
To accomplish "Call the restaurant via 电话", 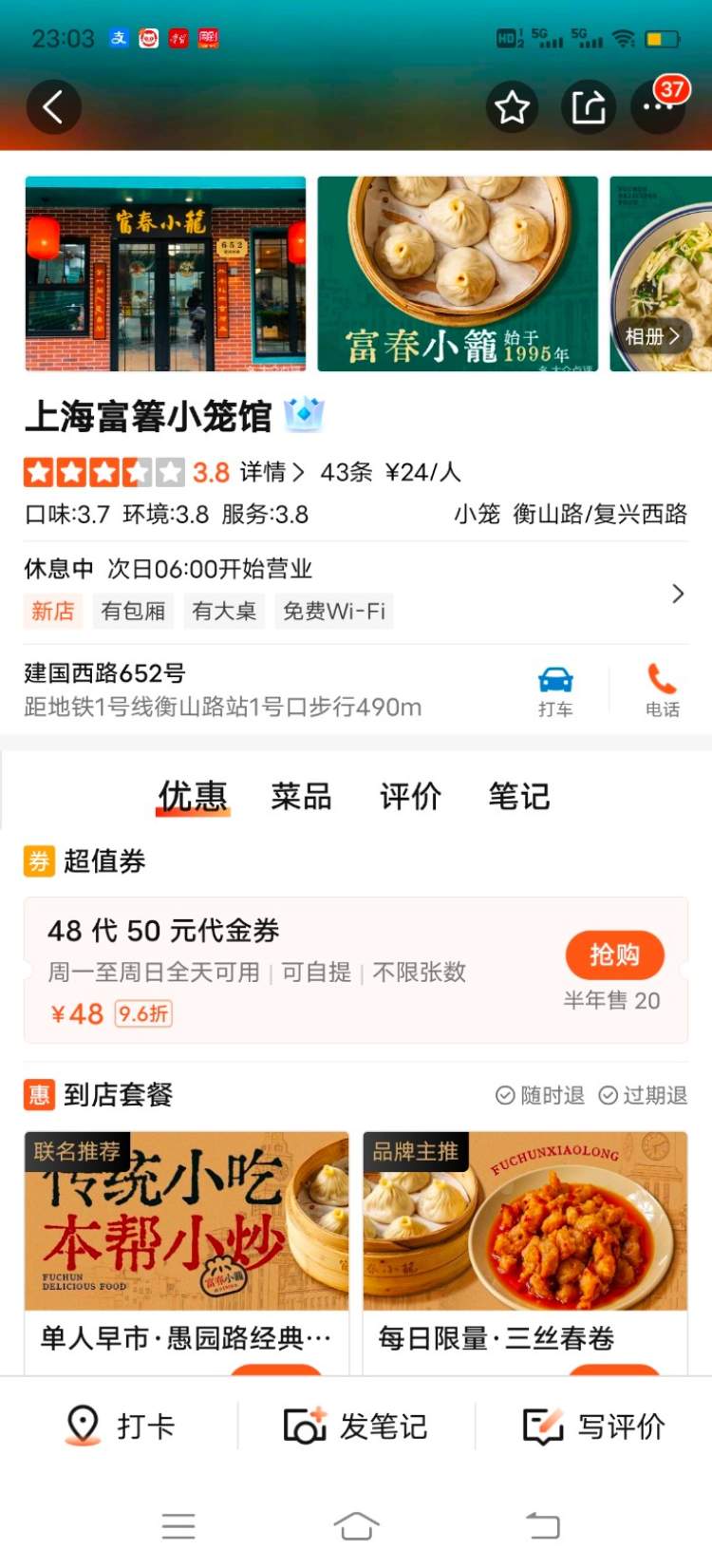I will click(662, 690).
